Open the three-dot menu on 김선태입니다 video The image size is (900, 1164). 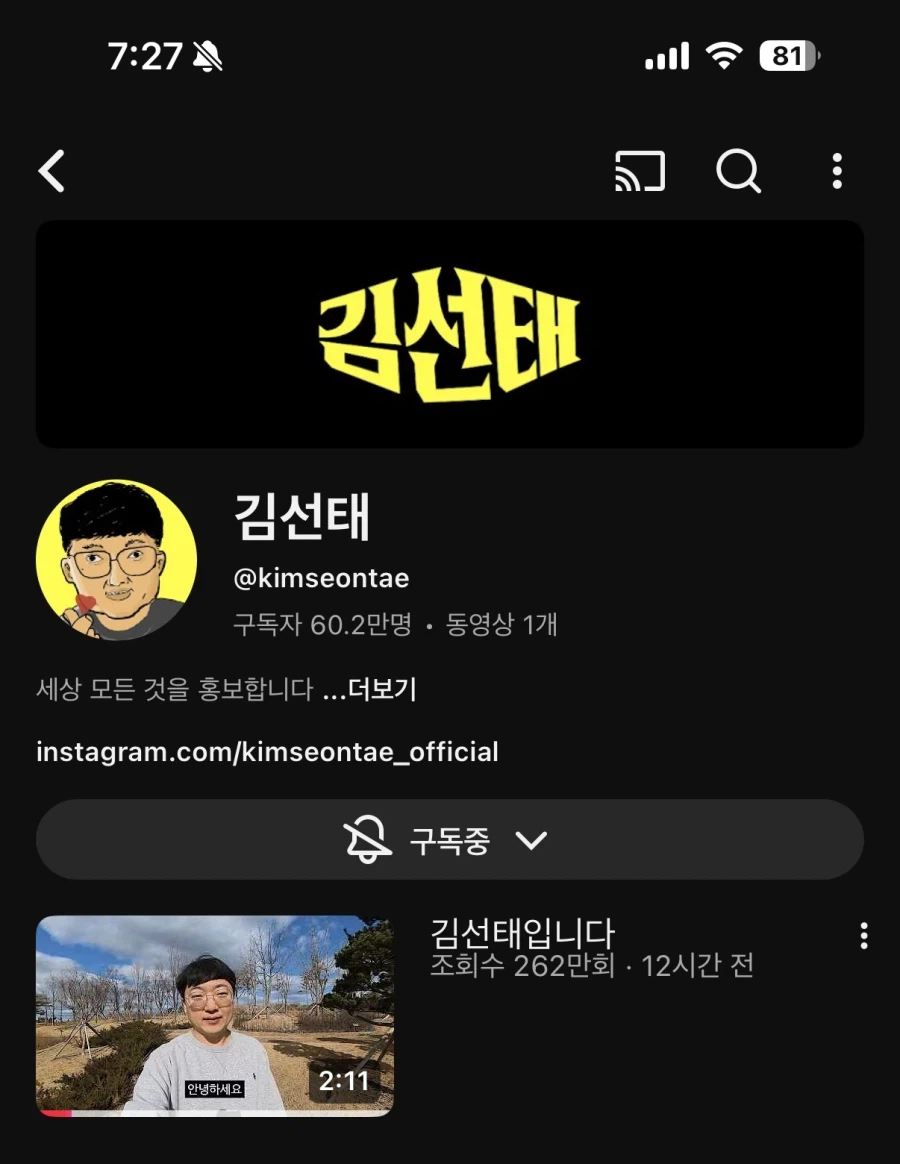coord(863,935)
